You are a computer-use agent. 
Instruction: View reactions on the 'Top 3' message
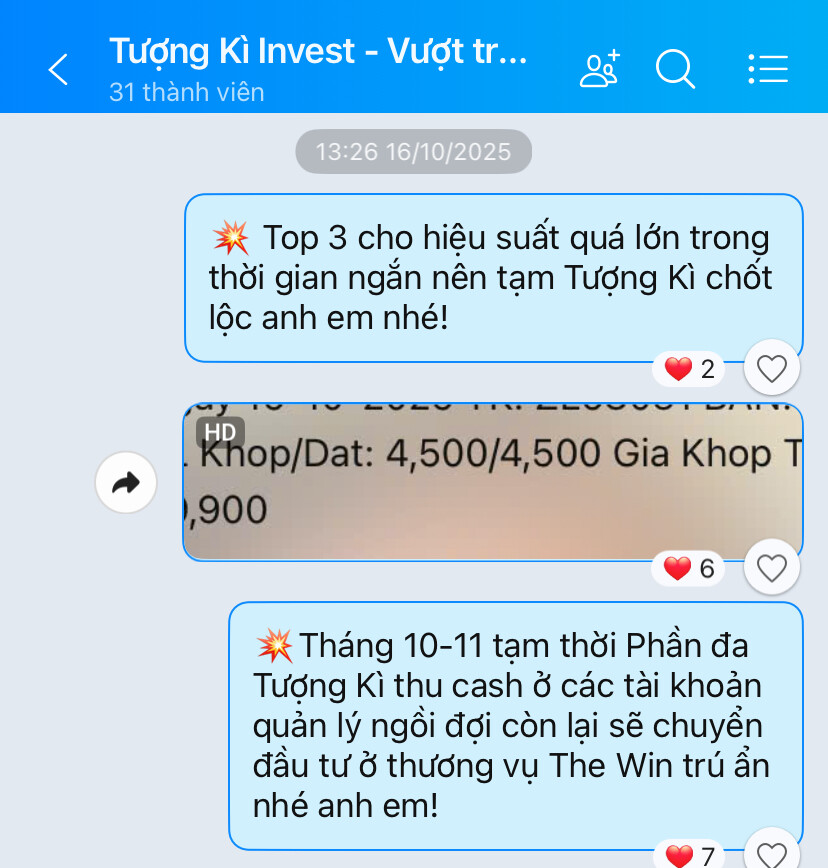[691, 369]
